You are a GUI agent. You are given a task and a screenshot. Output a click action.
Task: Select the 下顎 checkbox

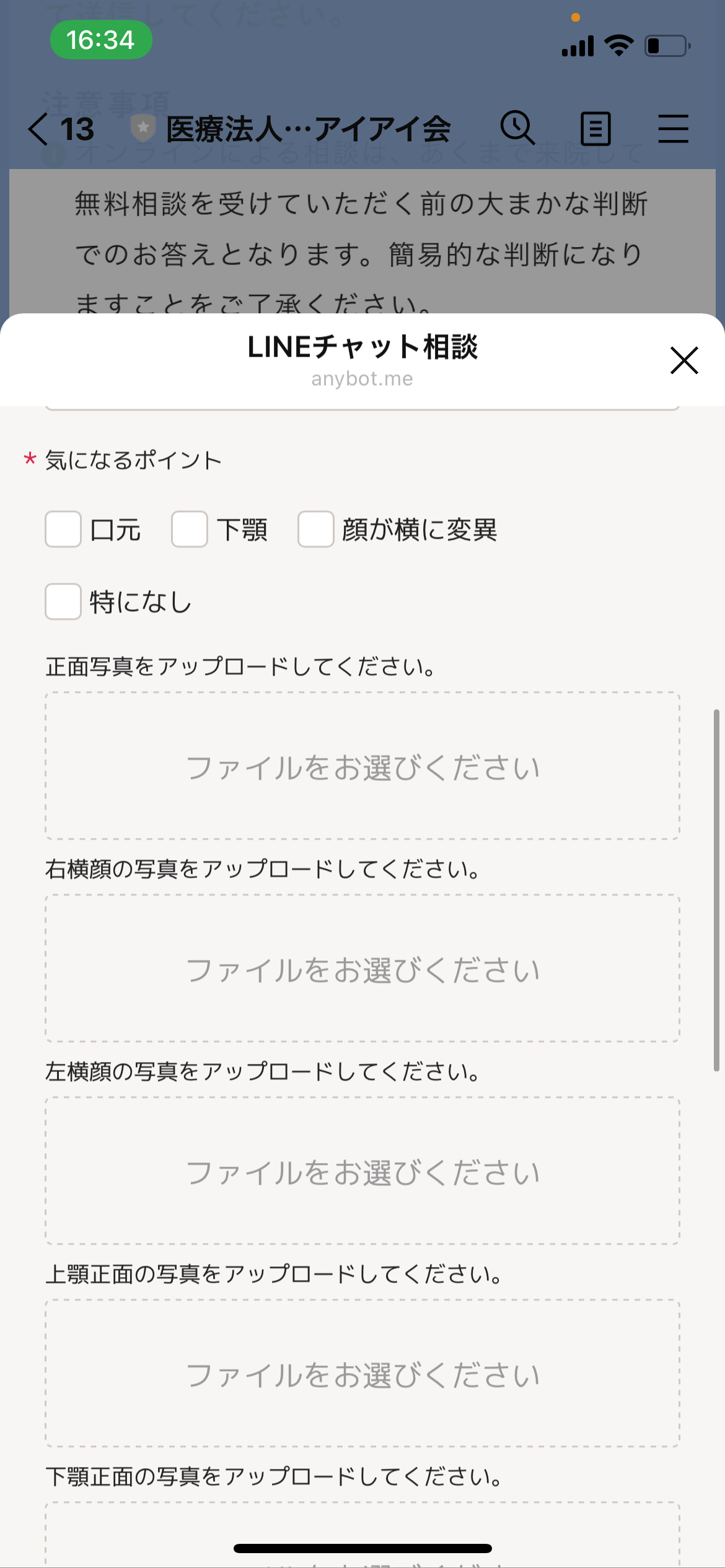point(190,529)
